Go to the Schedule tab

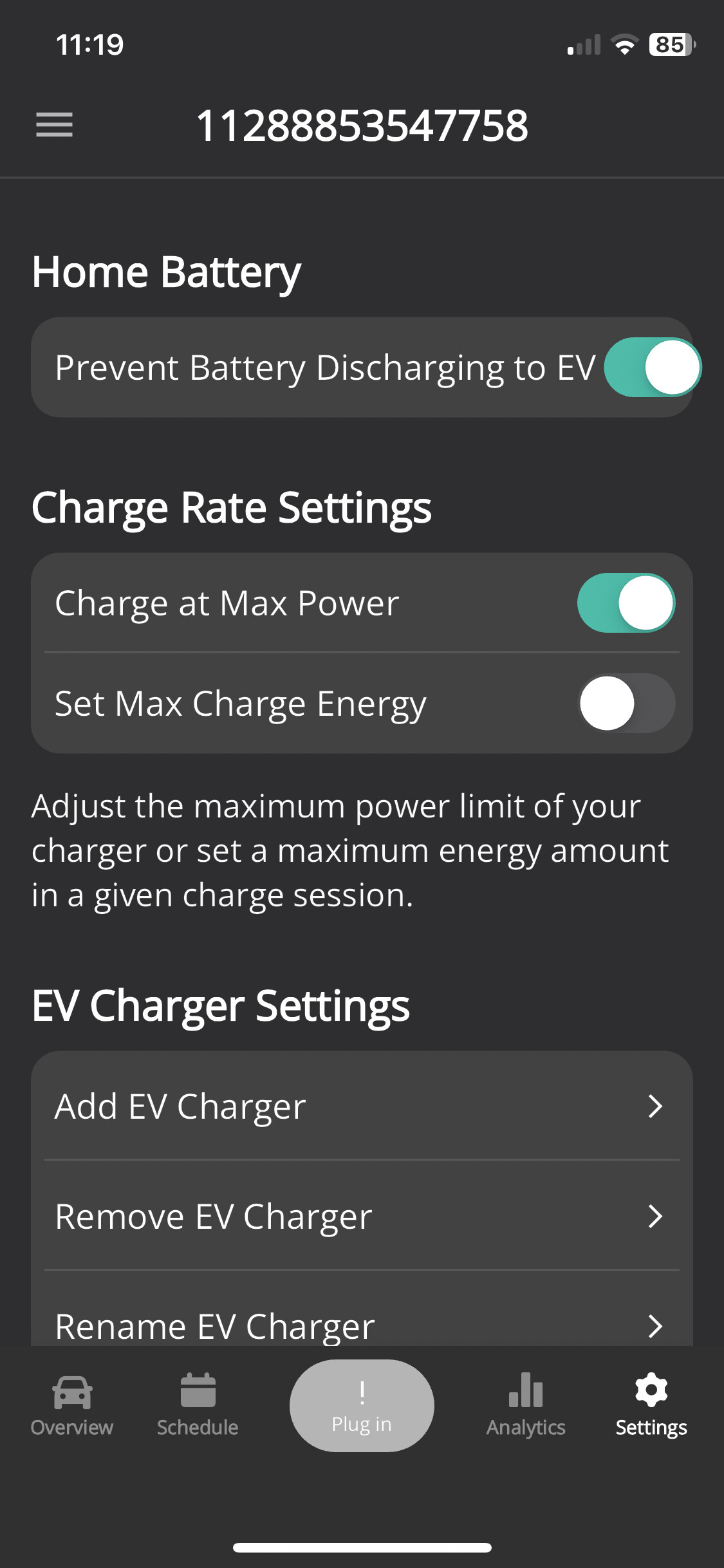198,1406
